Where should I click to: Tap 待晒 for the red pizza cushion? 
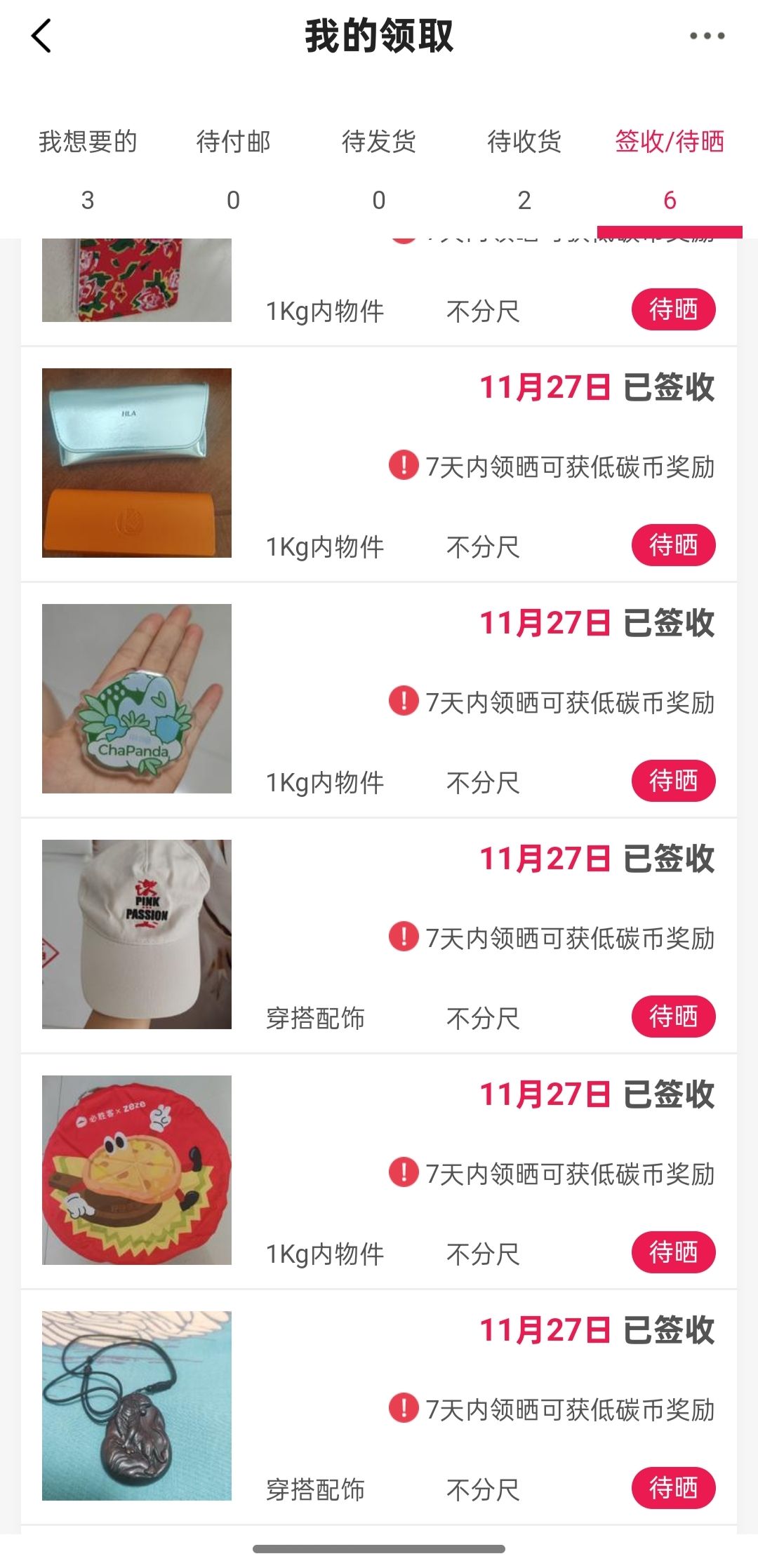(673, 1252)
